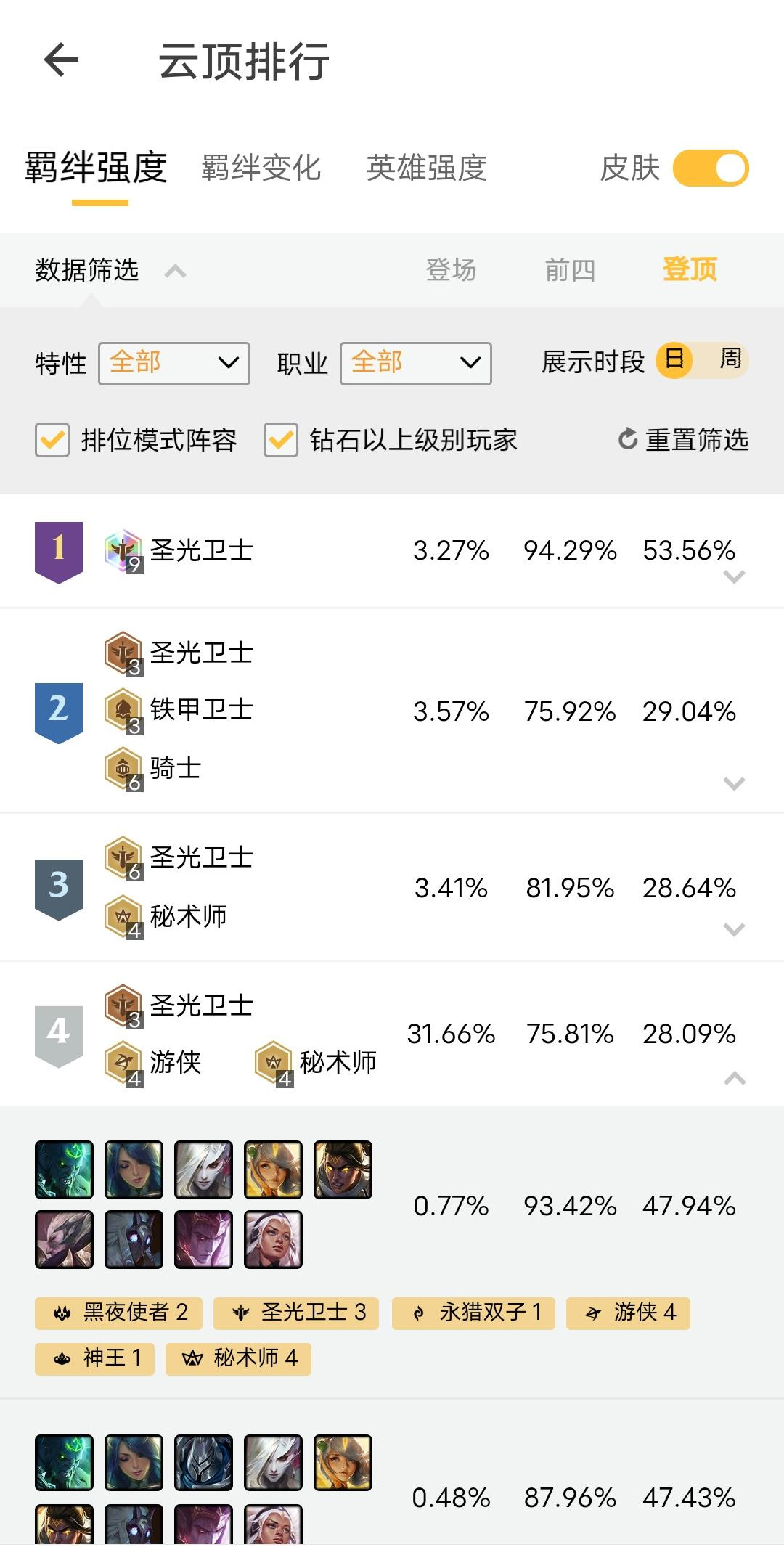
Task: Expand rank 1 圣光卫士 row
Action: tap(734, 577)
